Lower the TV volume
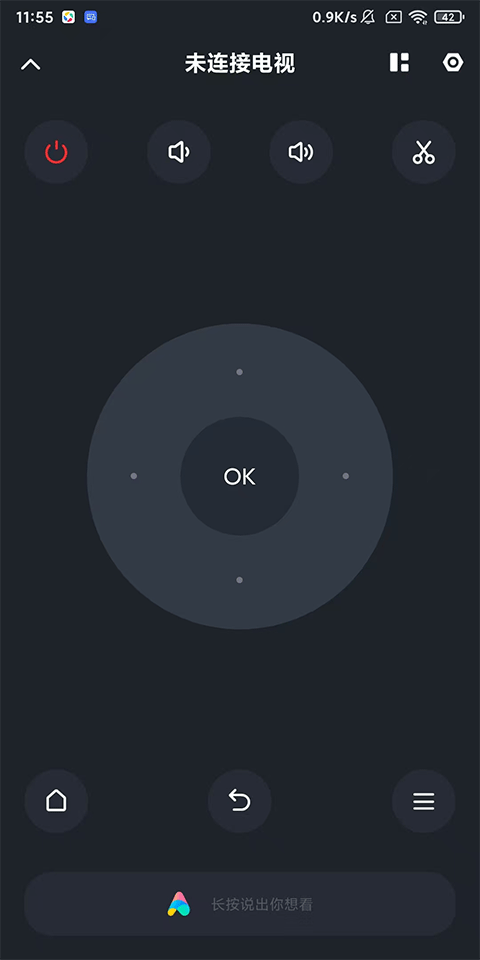 [x=179, y=152]
